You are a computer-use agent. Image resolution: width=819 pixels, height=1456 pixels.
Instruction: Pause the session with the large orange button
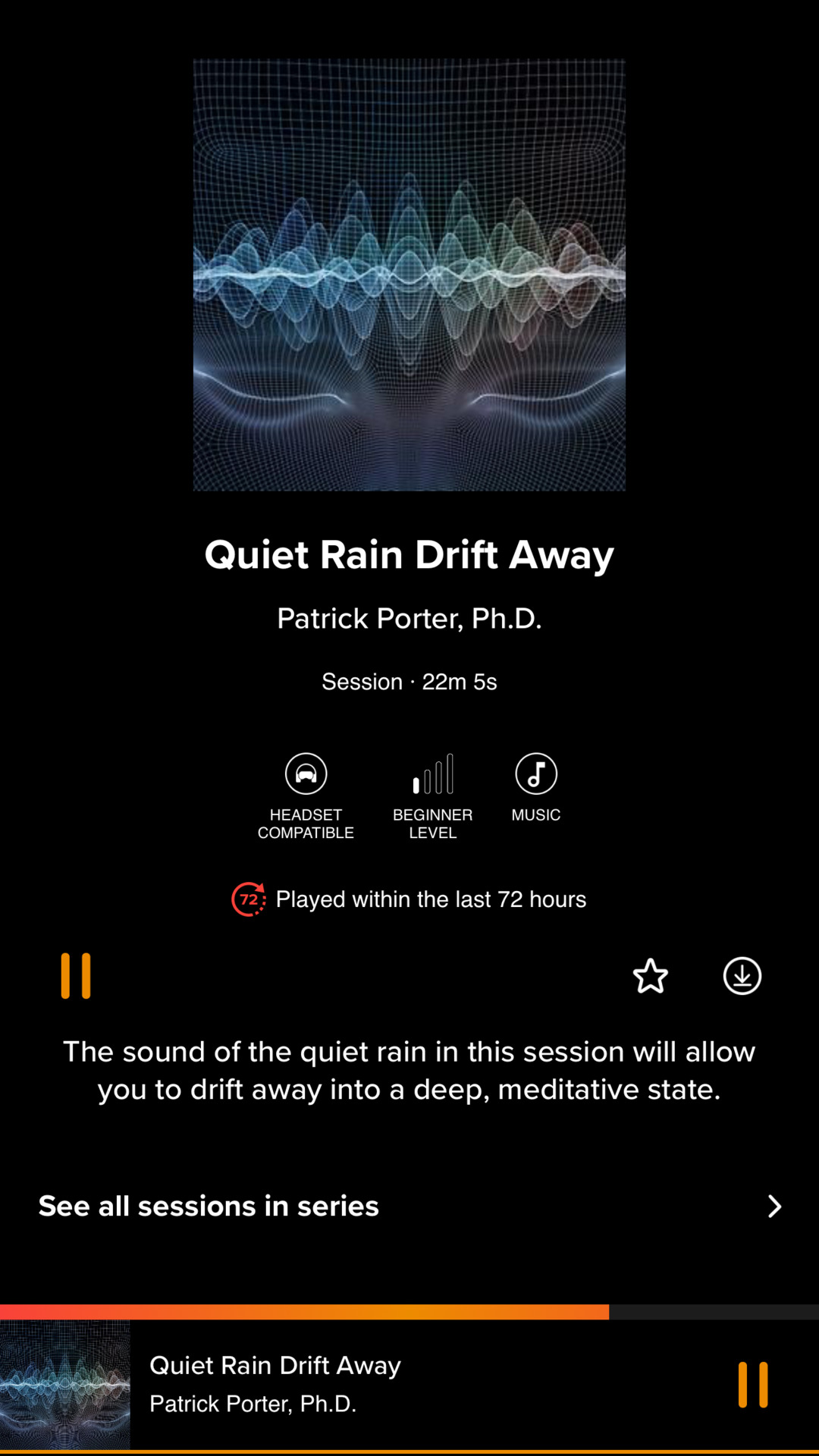pyautogui.click(x=76, y=976)
